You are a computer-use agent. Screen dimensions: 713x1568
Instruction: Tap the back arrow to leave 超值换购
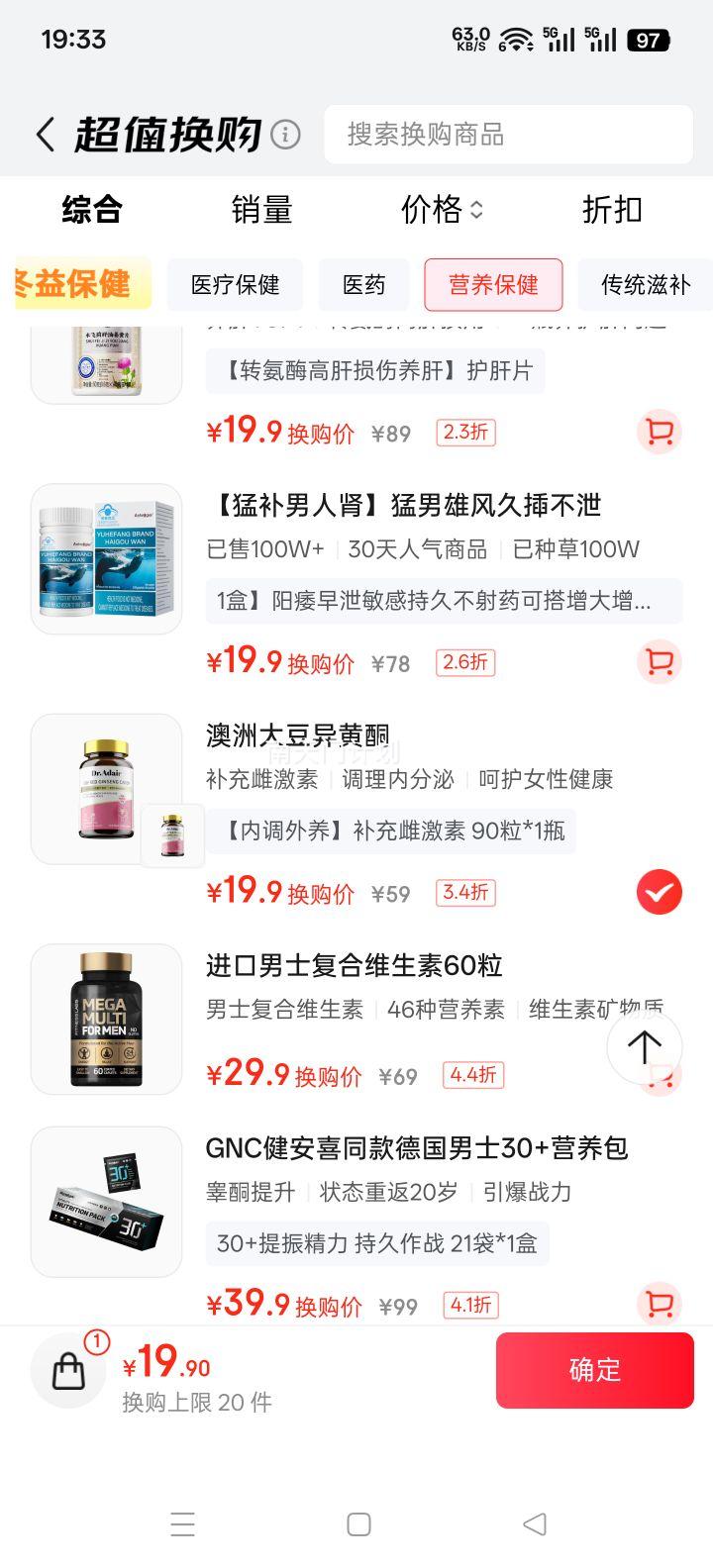click(43, 133)
